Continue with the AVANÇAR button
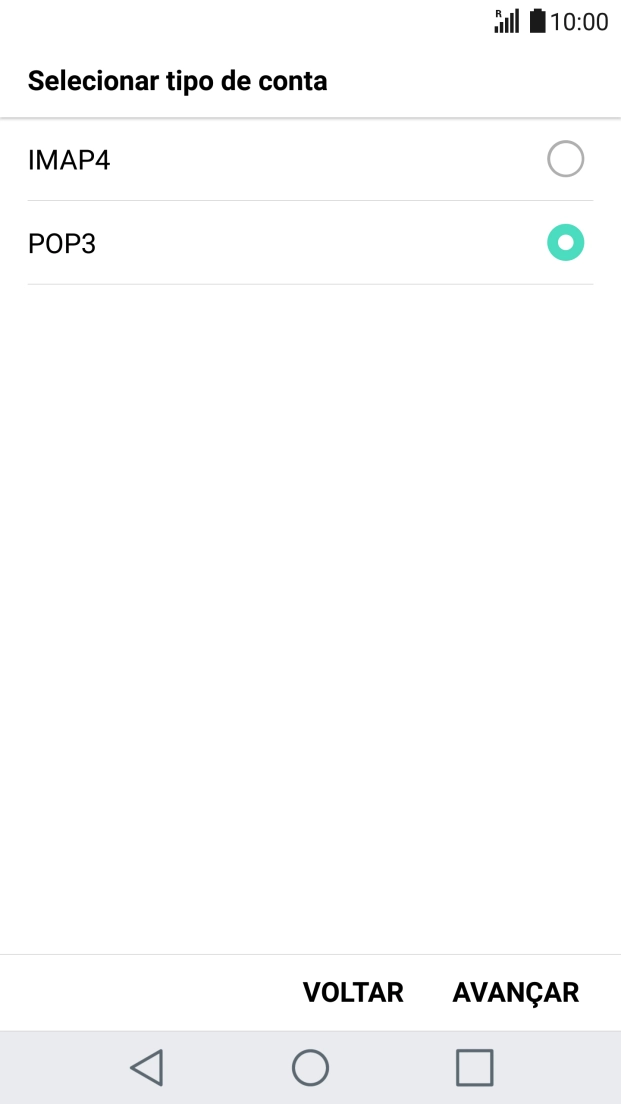Viewport: 621px width, 1104px height. click(515, 992)
